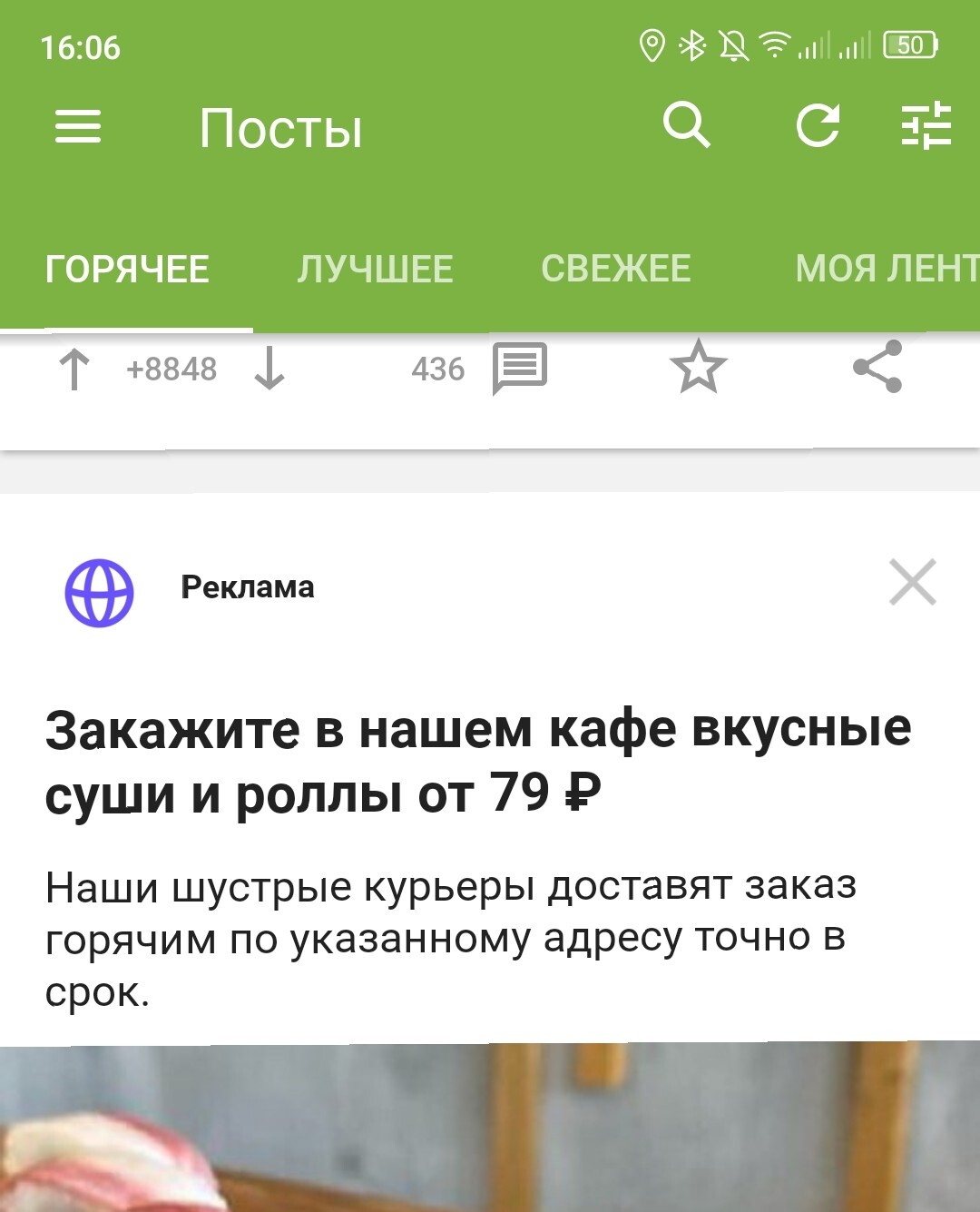Open the feed filter settings

tap(926, 125)
